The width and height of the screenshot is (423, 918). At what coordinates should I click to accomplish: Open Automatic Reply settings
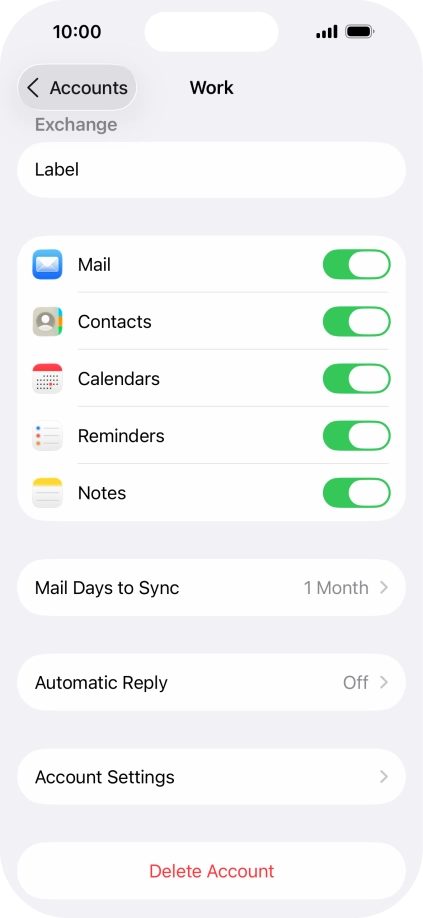(211, 683)
